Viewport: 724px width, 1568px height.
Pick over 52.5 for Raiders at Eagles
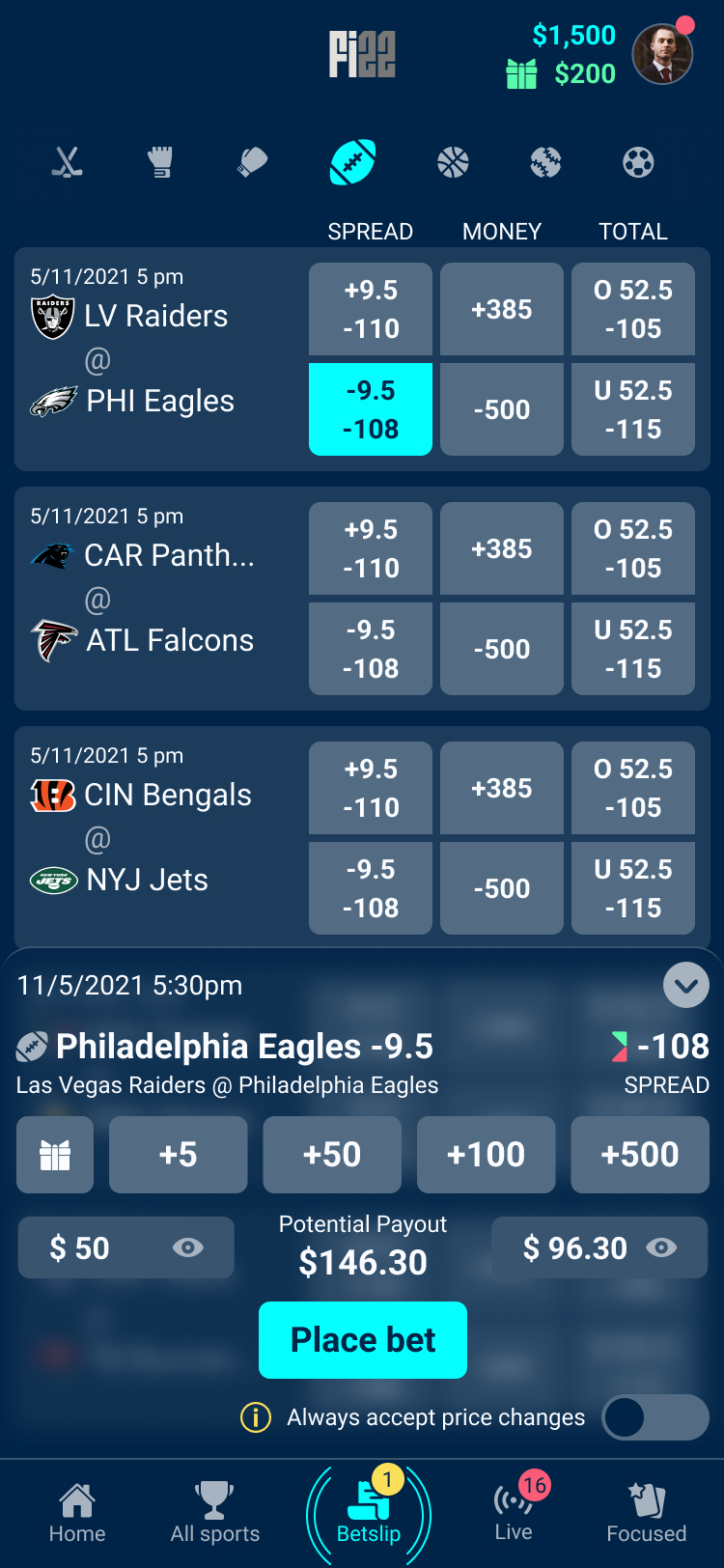(x=633, y=309)
